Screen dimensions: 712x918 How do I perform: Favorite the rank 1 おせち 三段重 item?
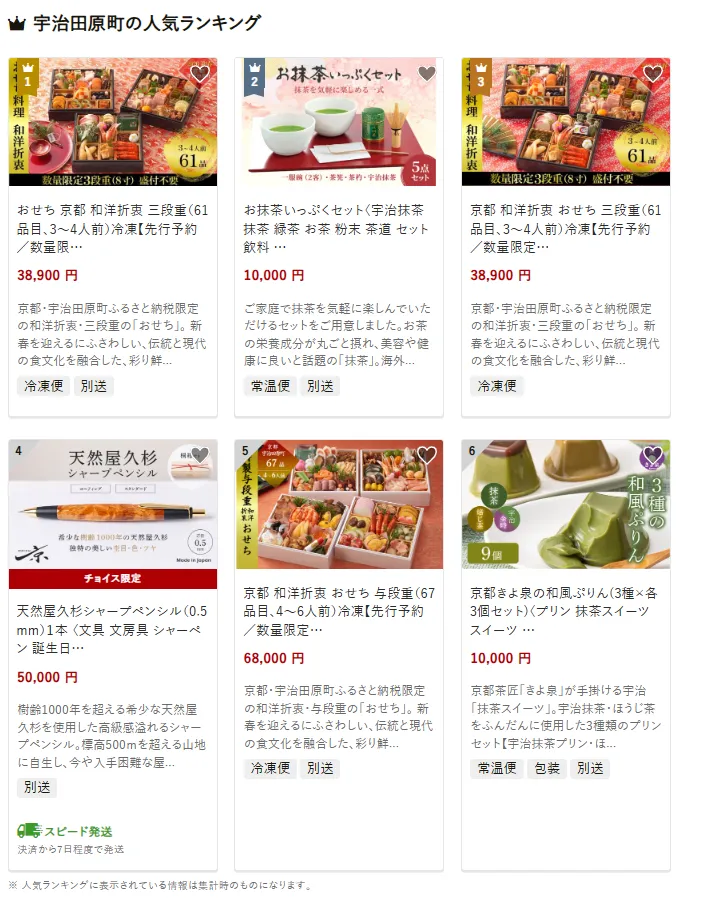click(x=200, y=74)
